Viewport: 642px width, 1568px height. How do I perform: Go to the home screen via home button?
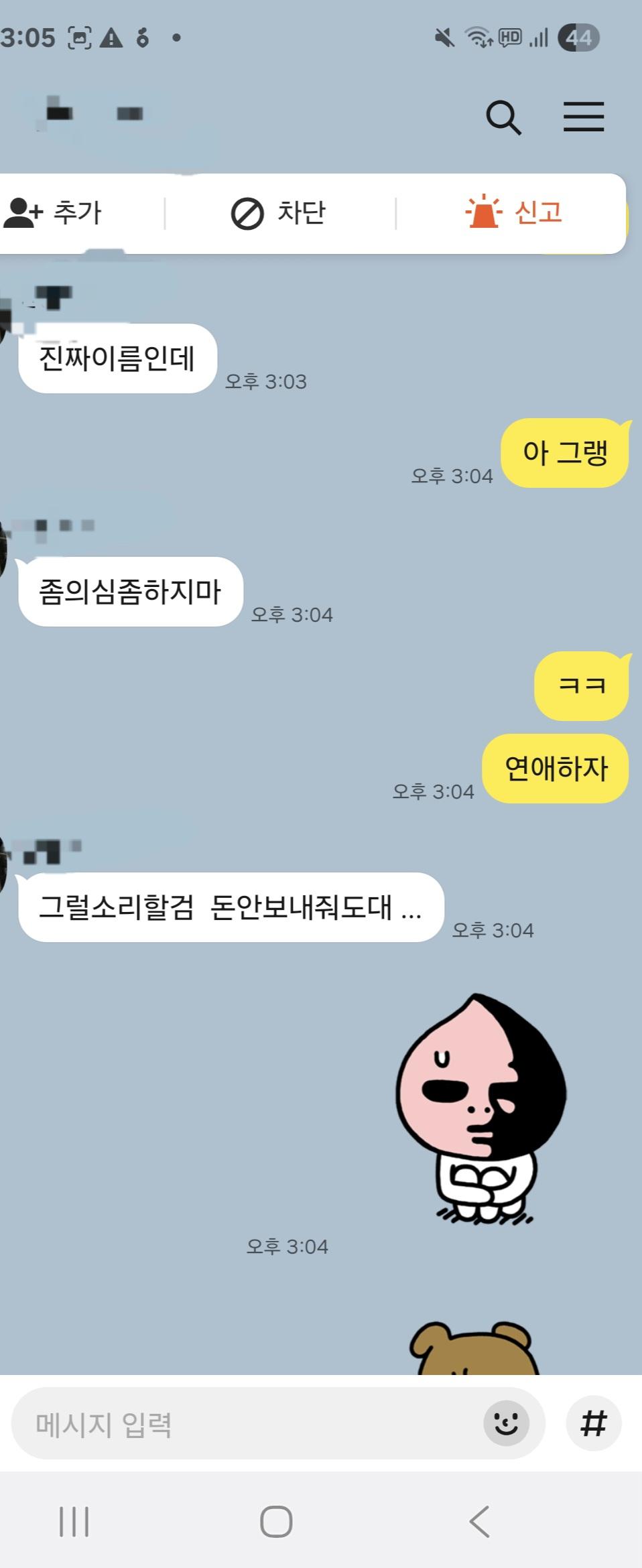(276, 1521)
